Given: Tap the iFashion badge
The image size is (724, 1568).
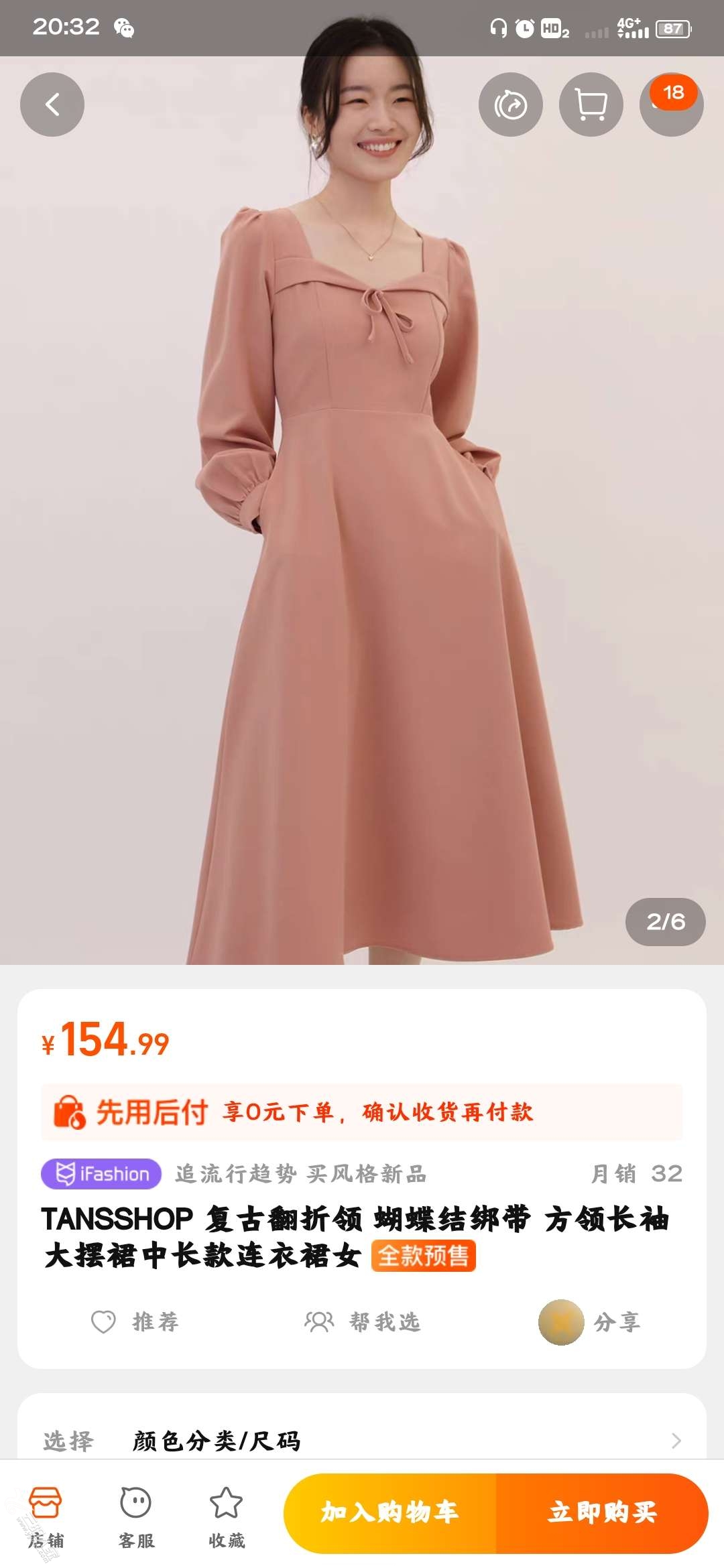Looking at the screenshot, I should click(x=101, y=1174).
